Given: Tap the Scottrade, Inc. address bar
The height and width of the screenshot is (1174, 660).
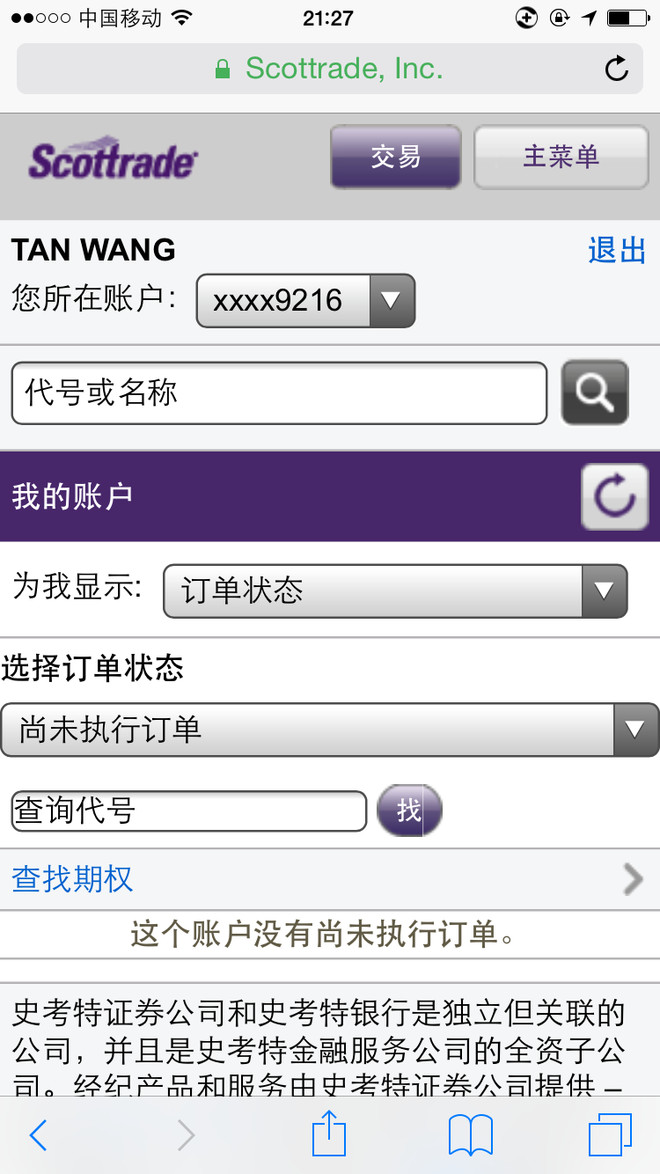Looking at the screenshot, I should click(330, 69).
